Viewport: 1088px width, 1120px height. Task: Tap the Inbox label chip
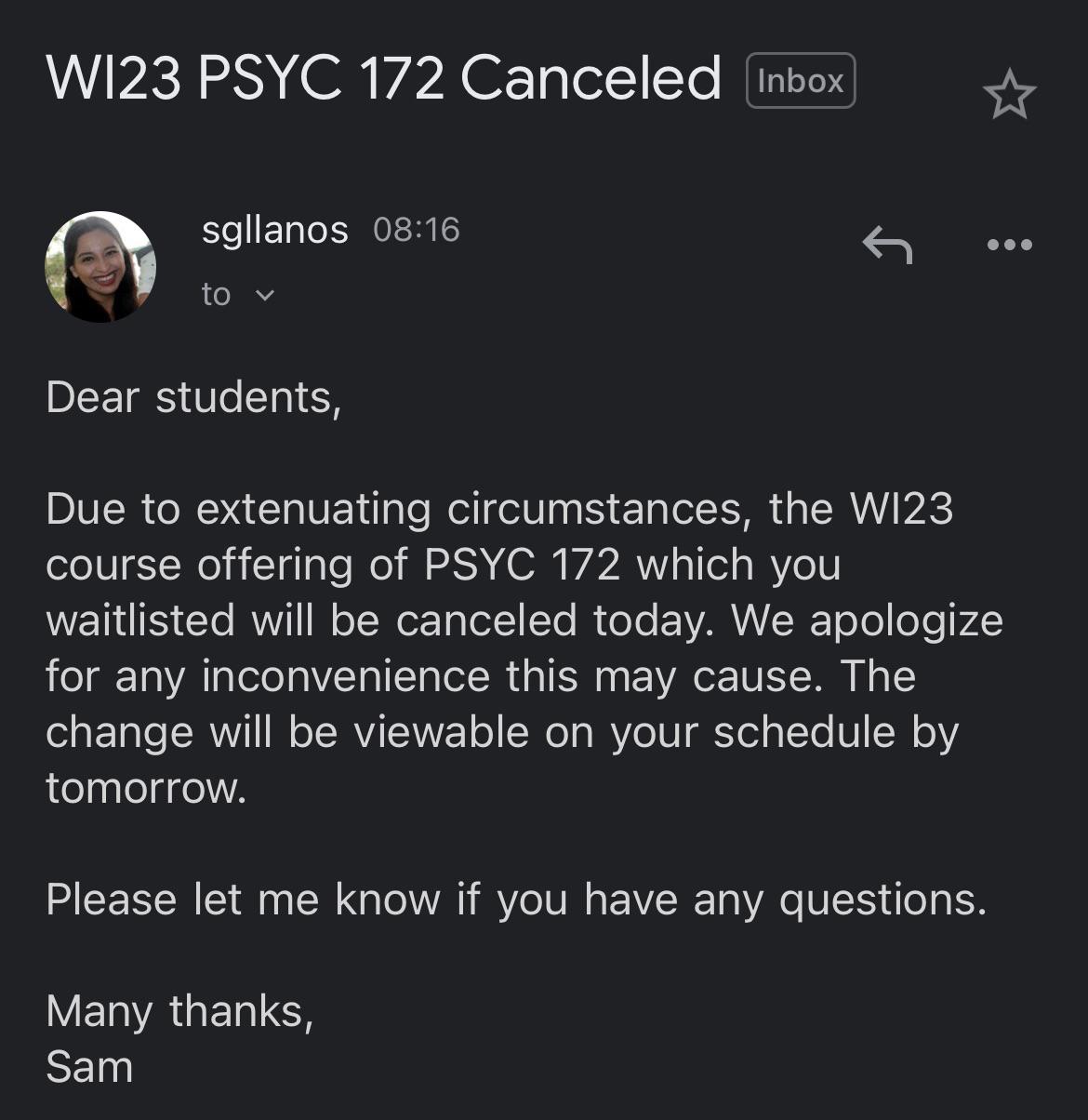pyautogui.click(x=800, y=81)
